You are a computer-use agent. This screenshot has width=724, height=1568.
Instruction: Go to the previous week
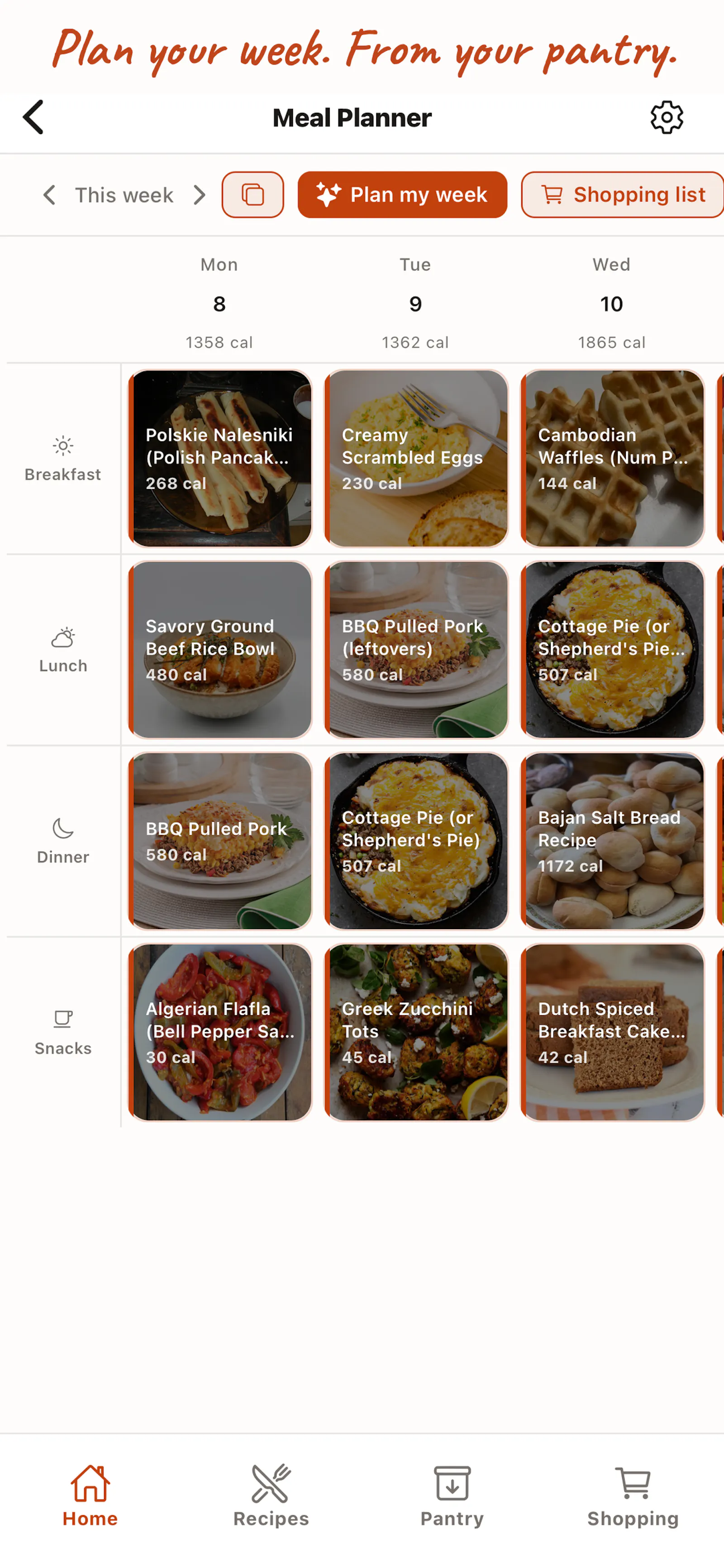coord(49,195)
